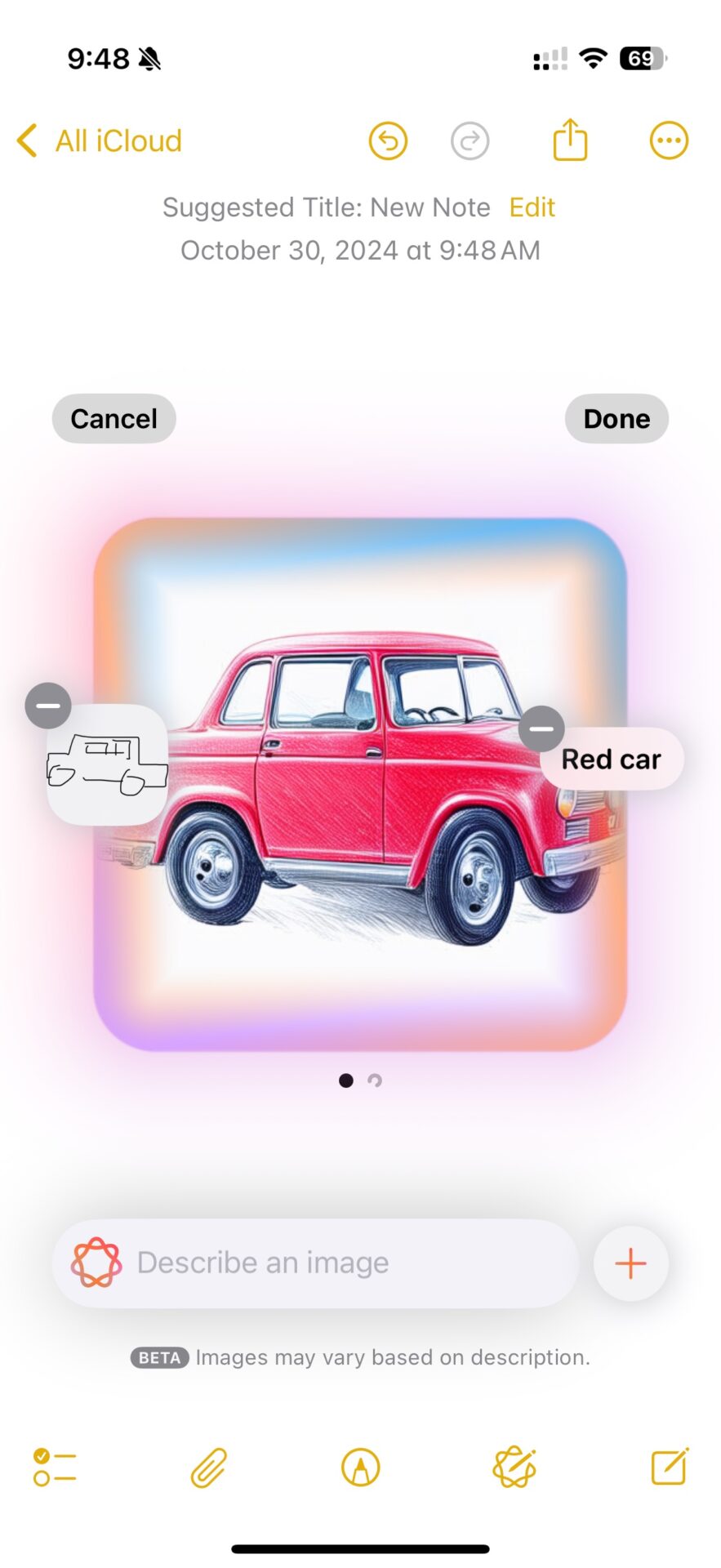The height and width of the screenshot is (1568, 721).
Task: Cancel the image generation
Action: 113,419
